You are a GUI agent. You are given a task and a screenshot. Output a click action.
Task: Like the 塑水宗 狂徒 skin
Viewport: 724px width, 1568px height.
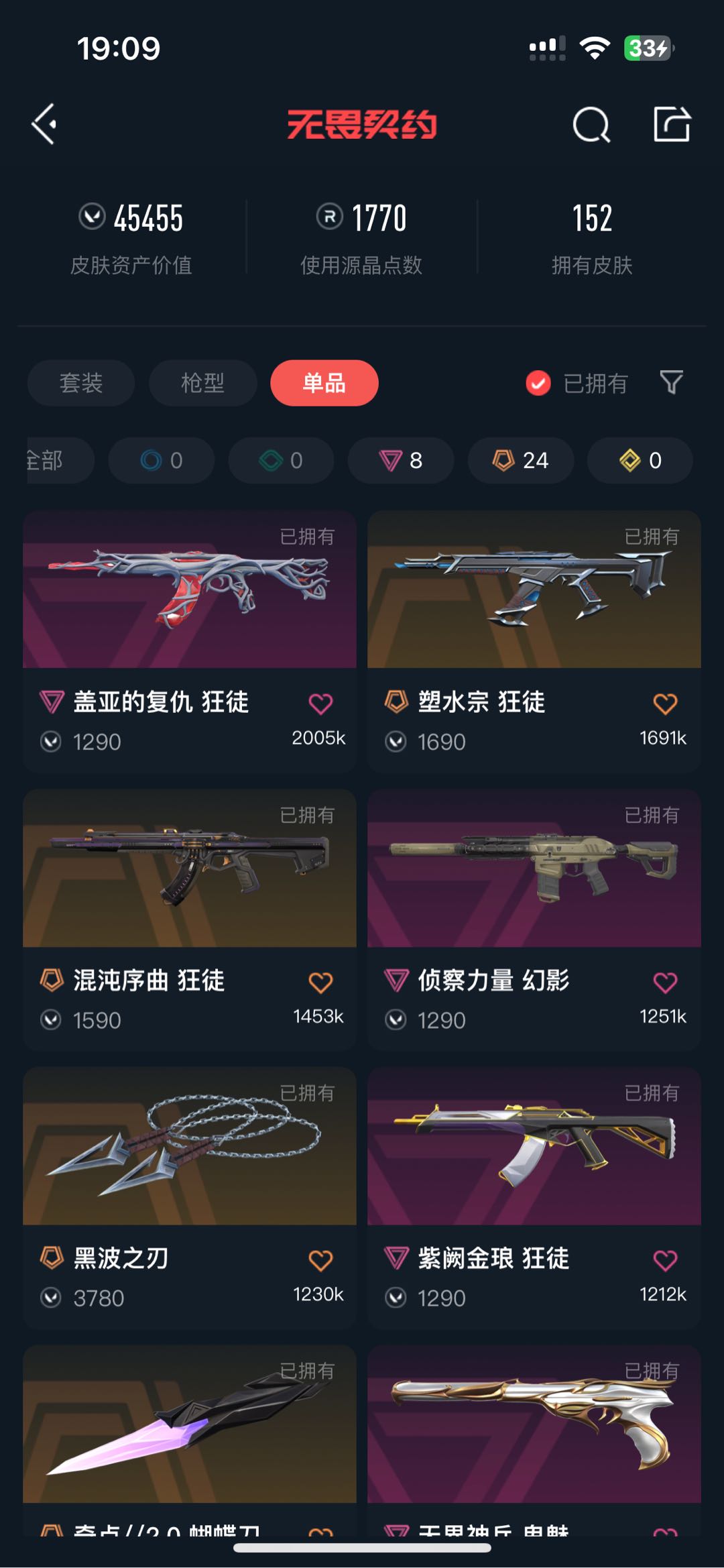pos(665,704)
